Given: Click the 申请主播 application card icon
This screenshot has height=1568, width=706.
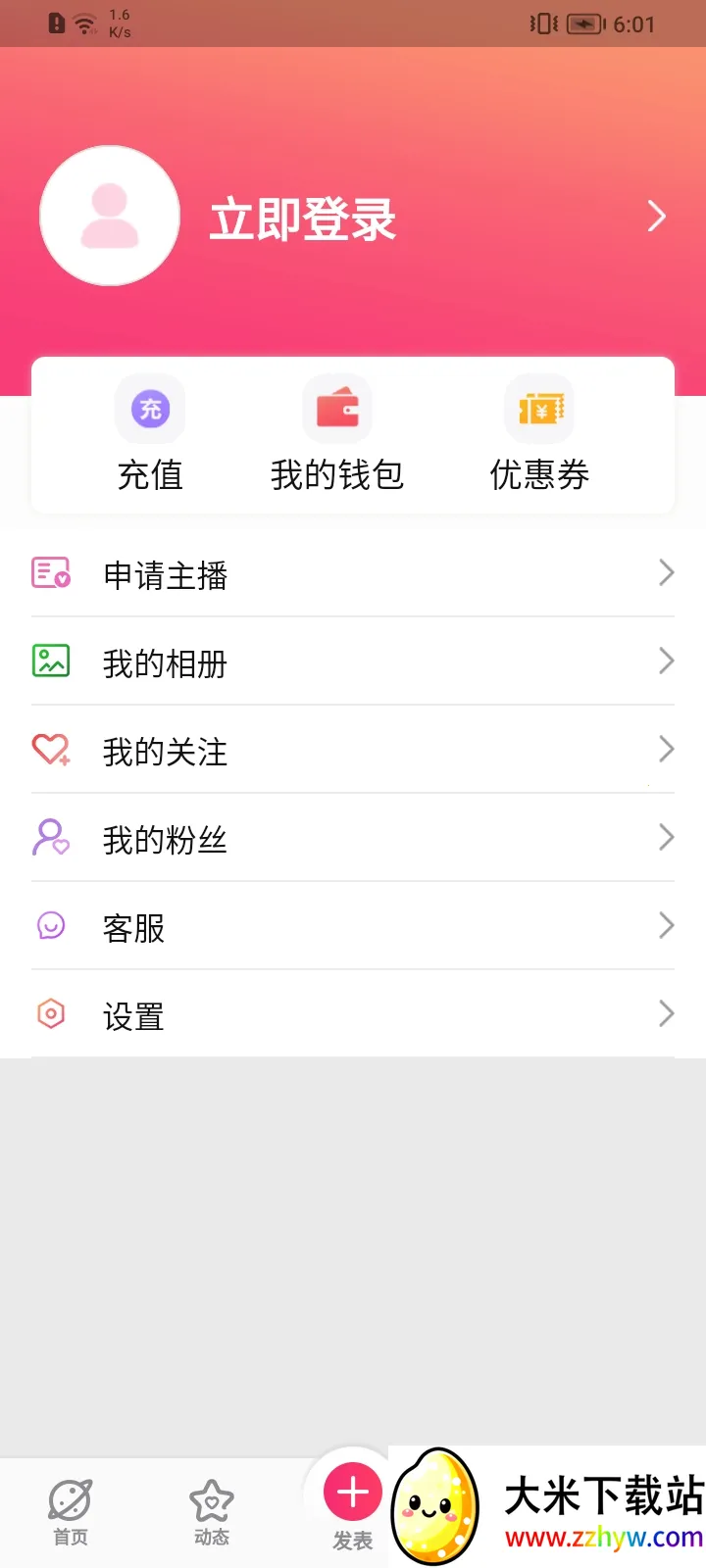Looking at the screenshot, I should [52, 573].
